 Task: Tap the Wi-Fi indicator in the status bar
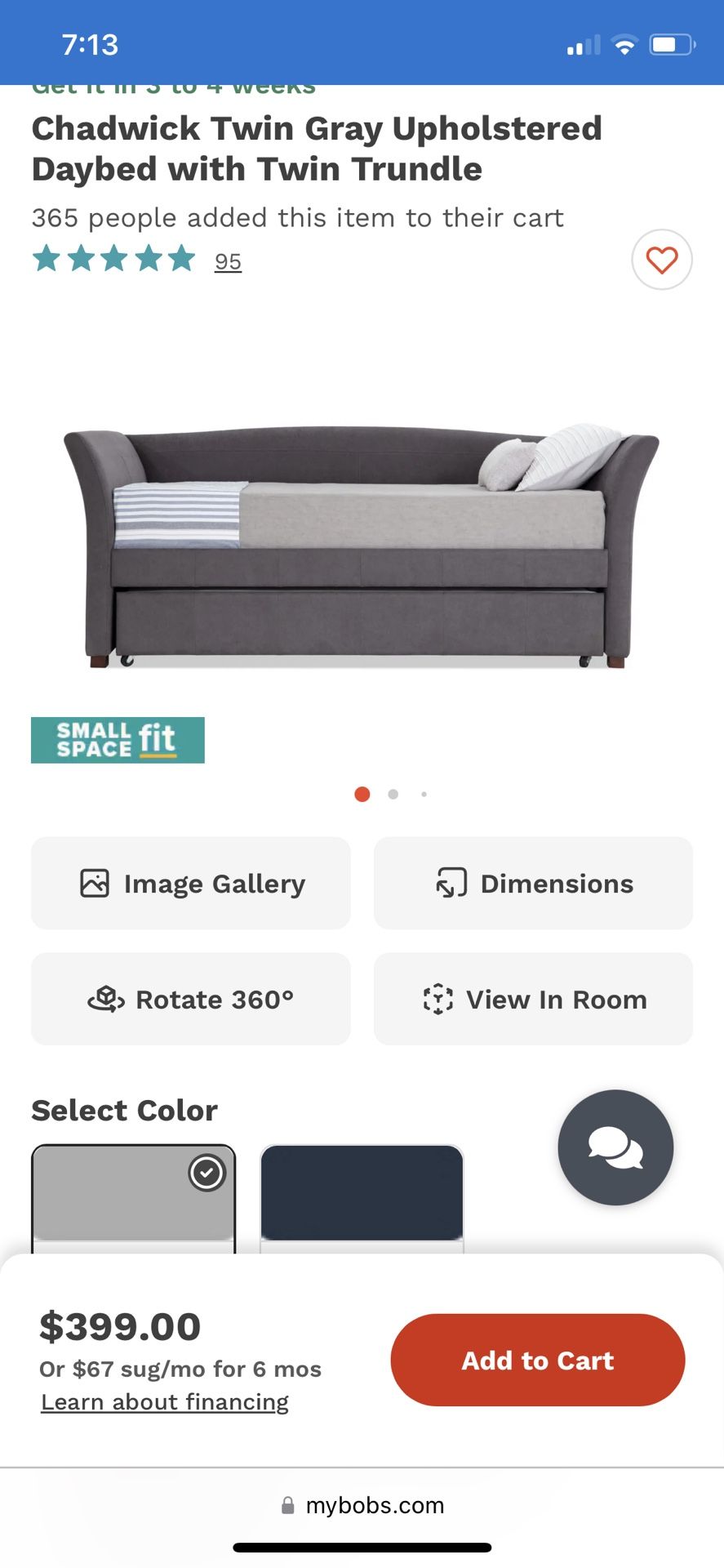pyautogui.click(x=623, y=45)
